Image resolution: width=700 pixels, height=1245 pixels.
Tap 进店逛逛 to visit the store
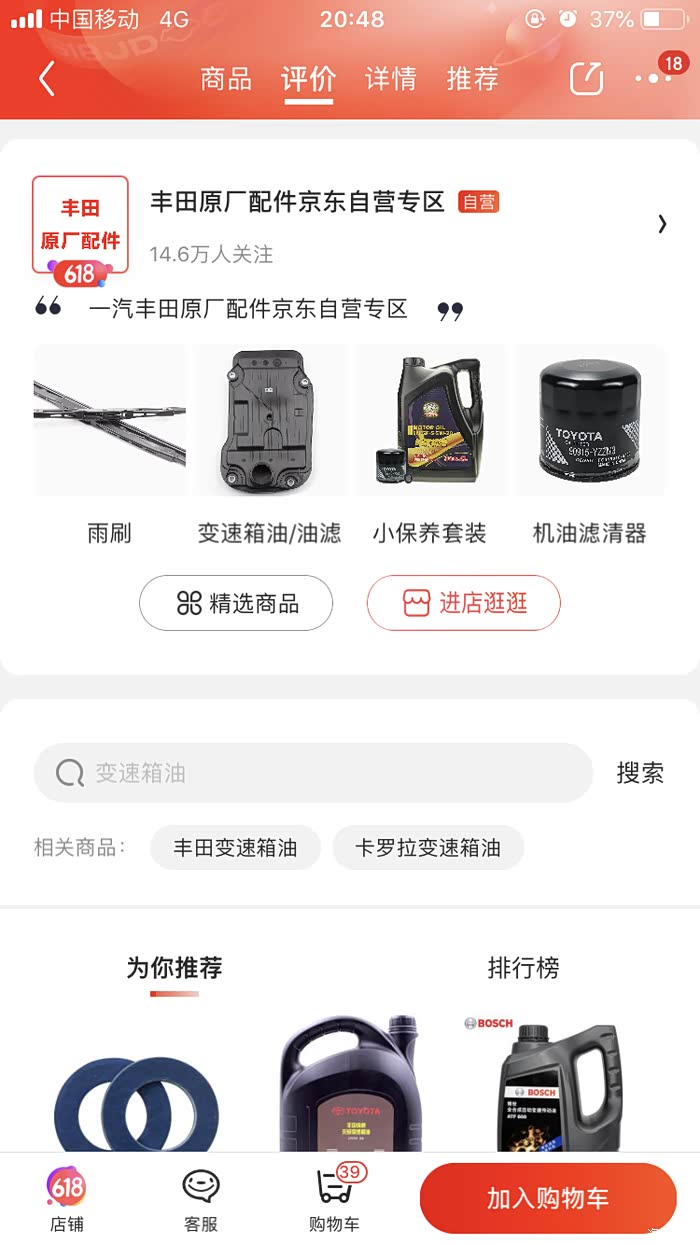pos(463,603)
